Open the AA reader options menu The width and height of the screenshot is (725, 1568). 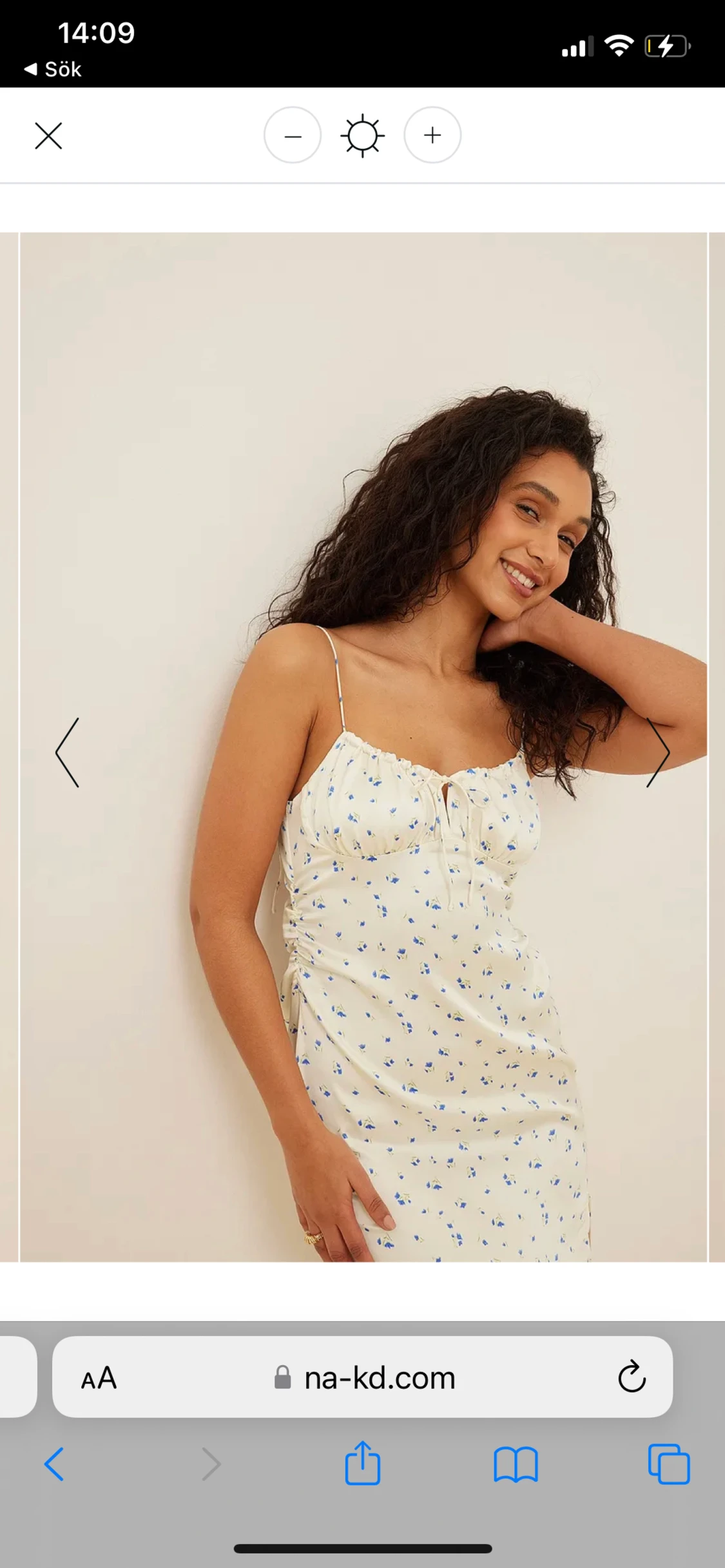pos(99,1378)
